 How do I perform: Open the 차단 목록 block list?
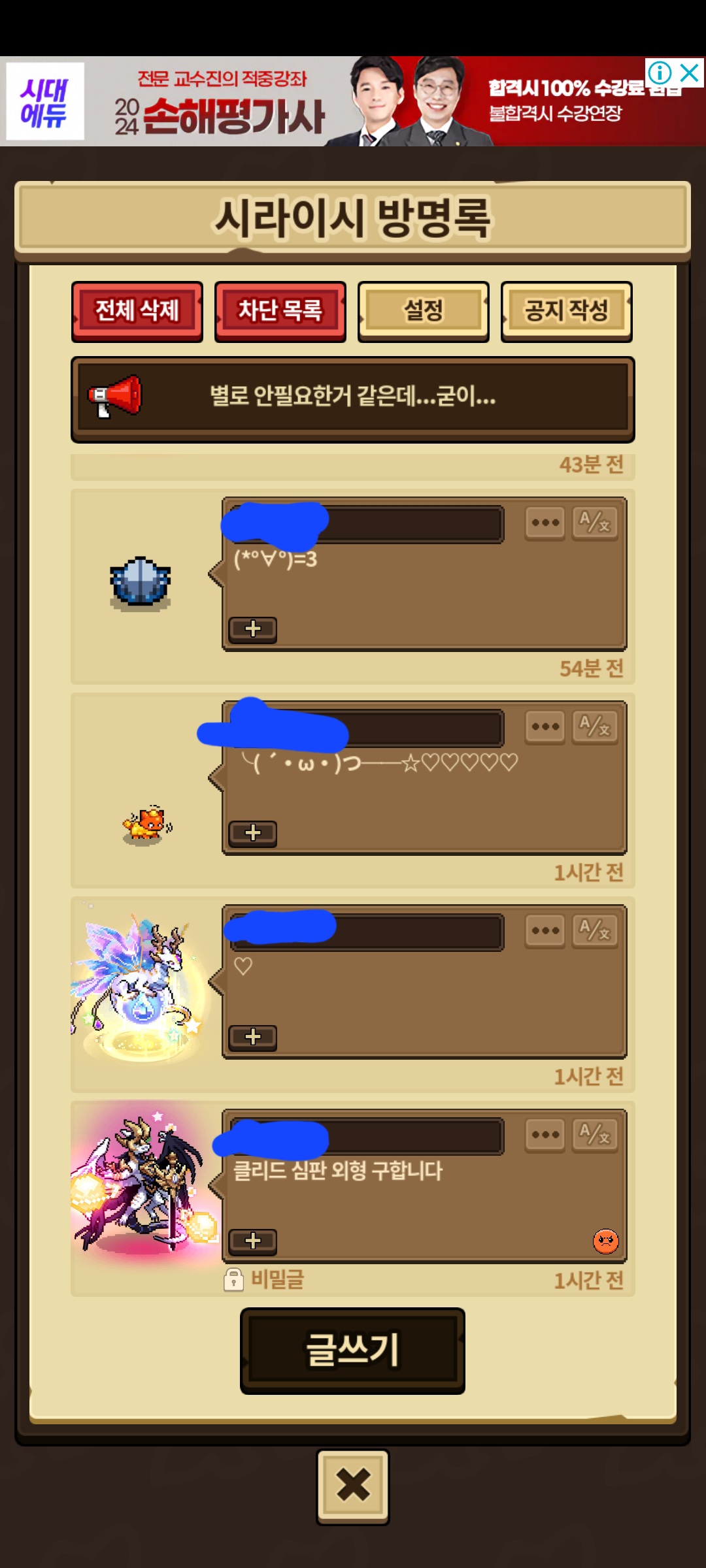(x=280, y=311)
